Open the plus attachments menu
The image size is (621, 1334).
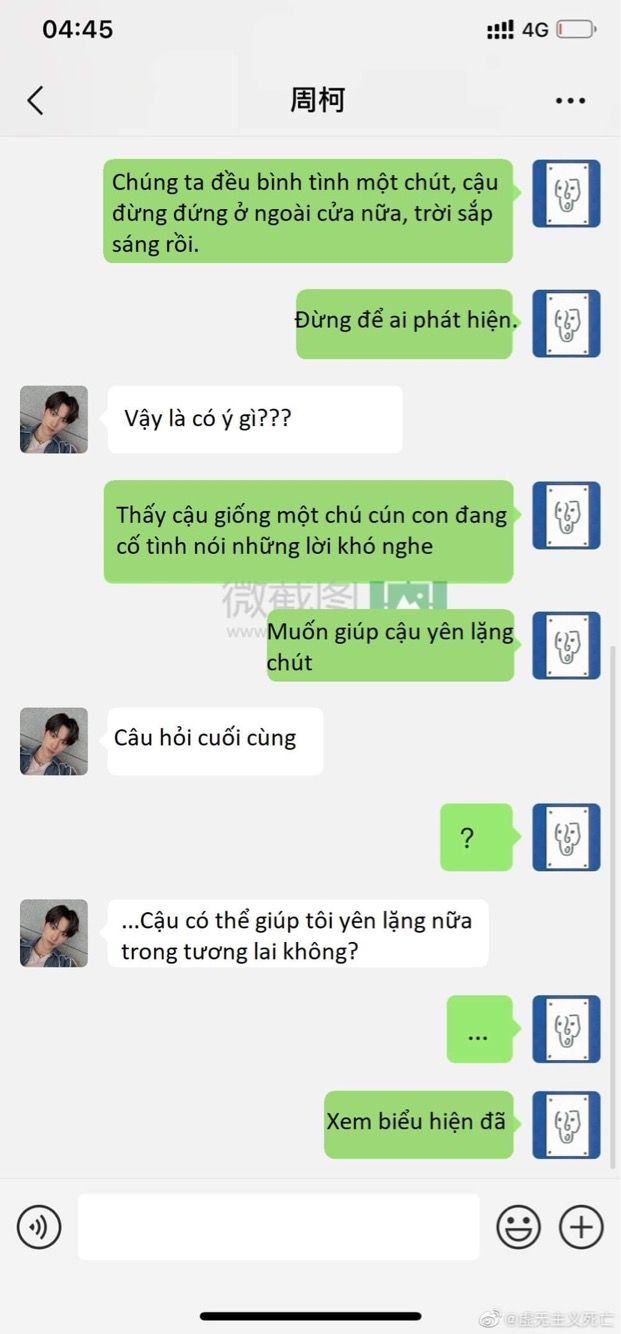(x=581, y=1227)
